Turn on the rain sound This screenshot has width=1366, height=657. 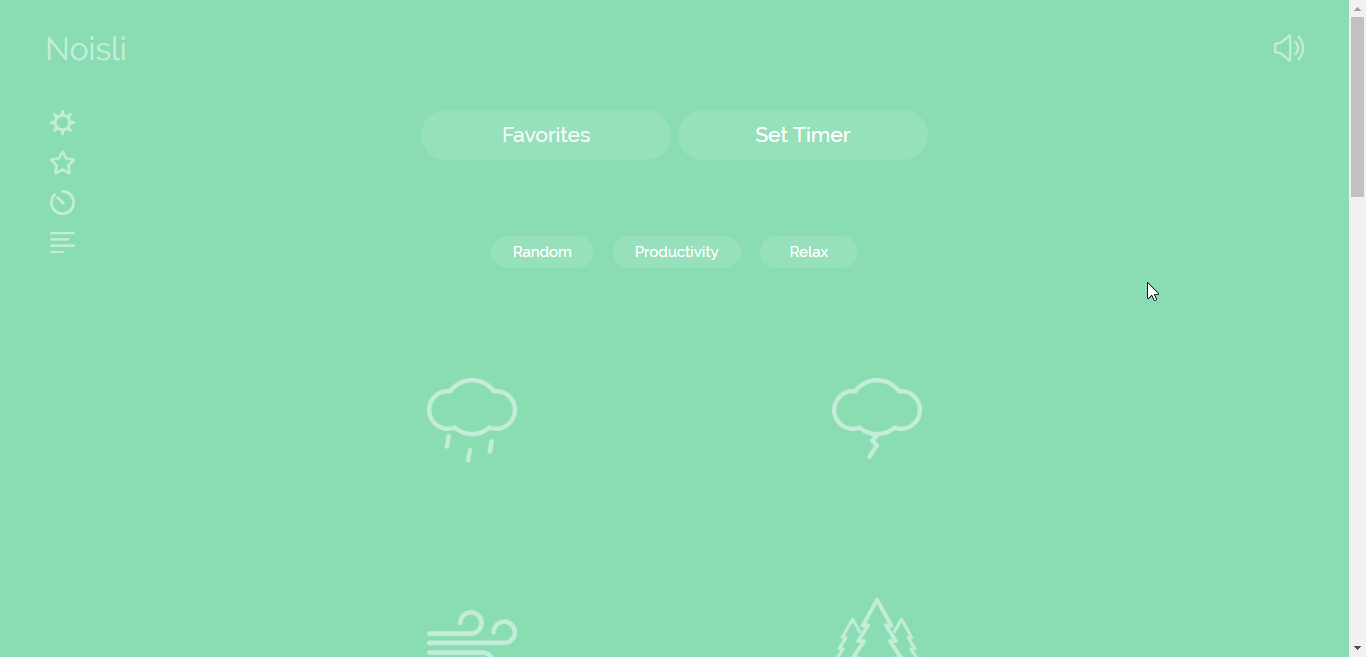[471, 418]
